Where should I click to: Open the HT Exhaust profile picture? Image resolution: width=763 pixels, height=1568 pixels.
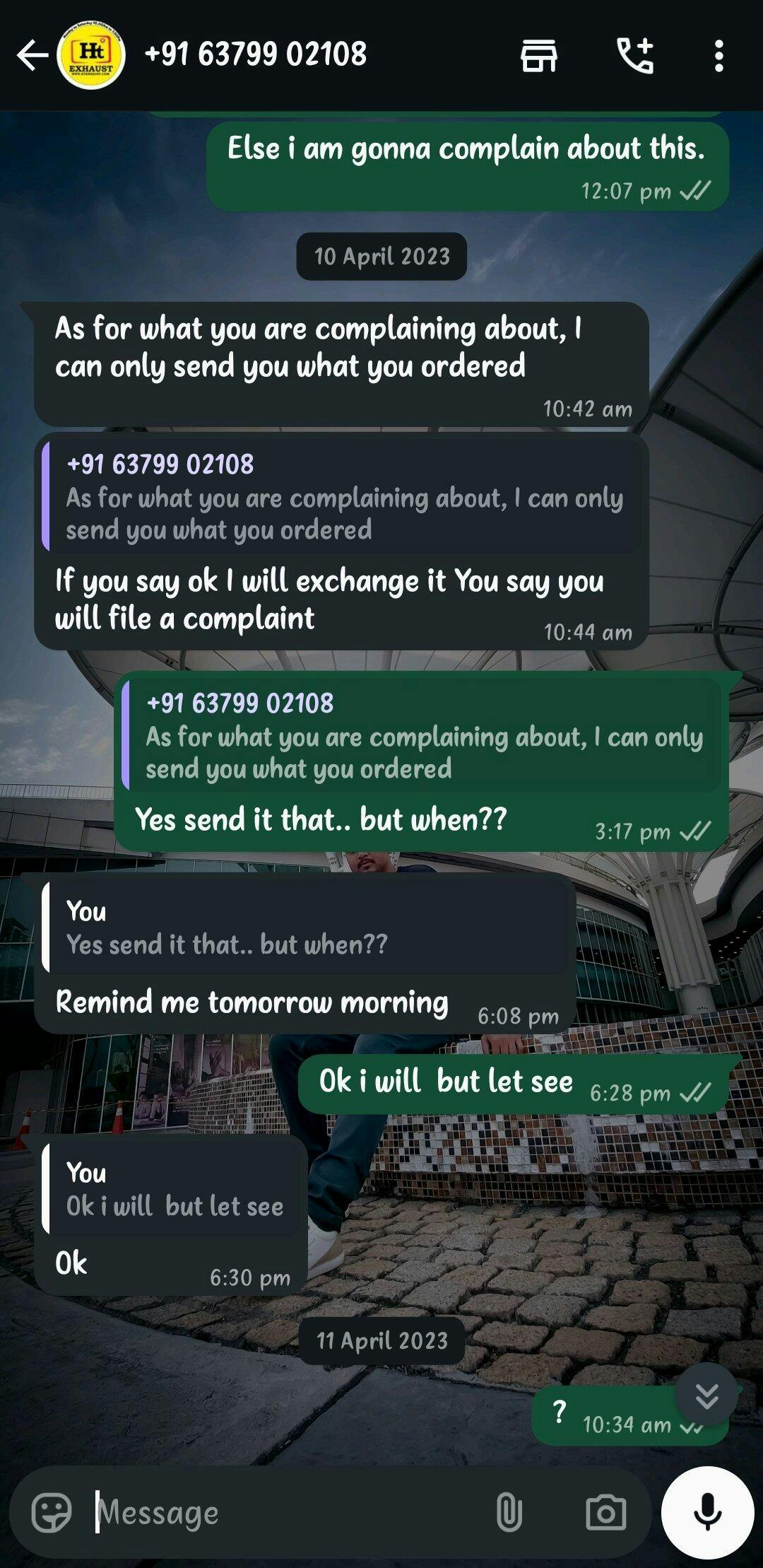pos(90,55)
